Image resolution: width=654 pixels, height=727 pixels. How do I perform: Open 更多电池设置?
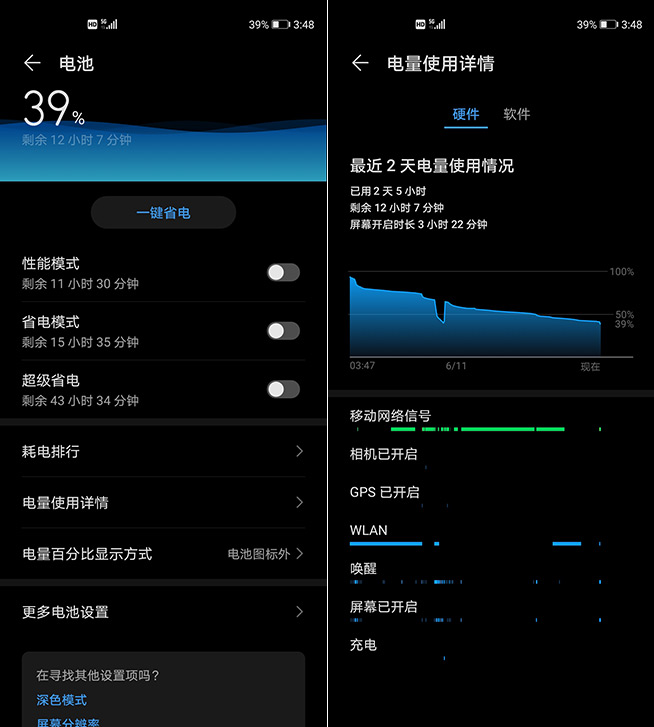[163, 612]
